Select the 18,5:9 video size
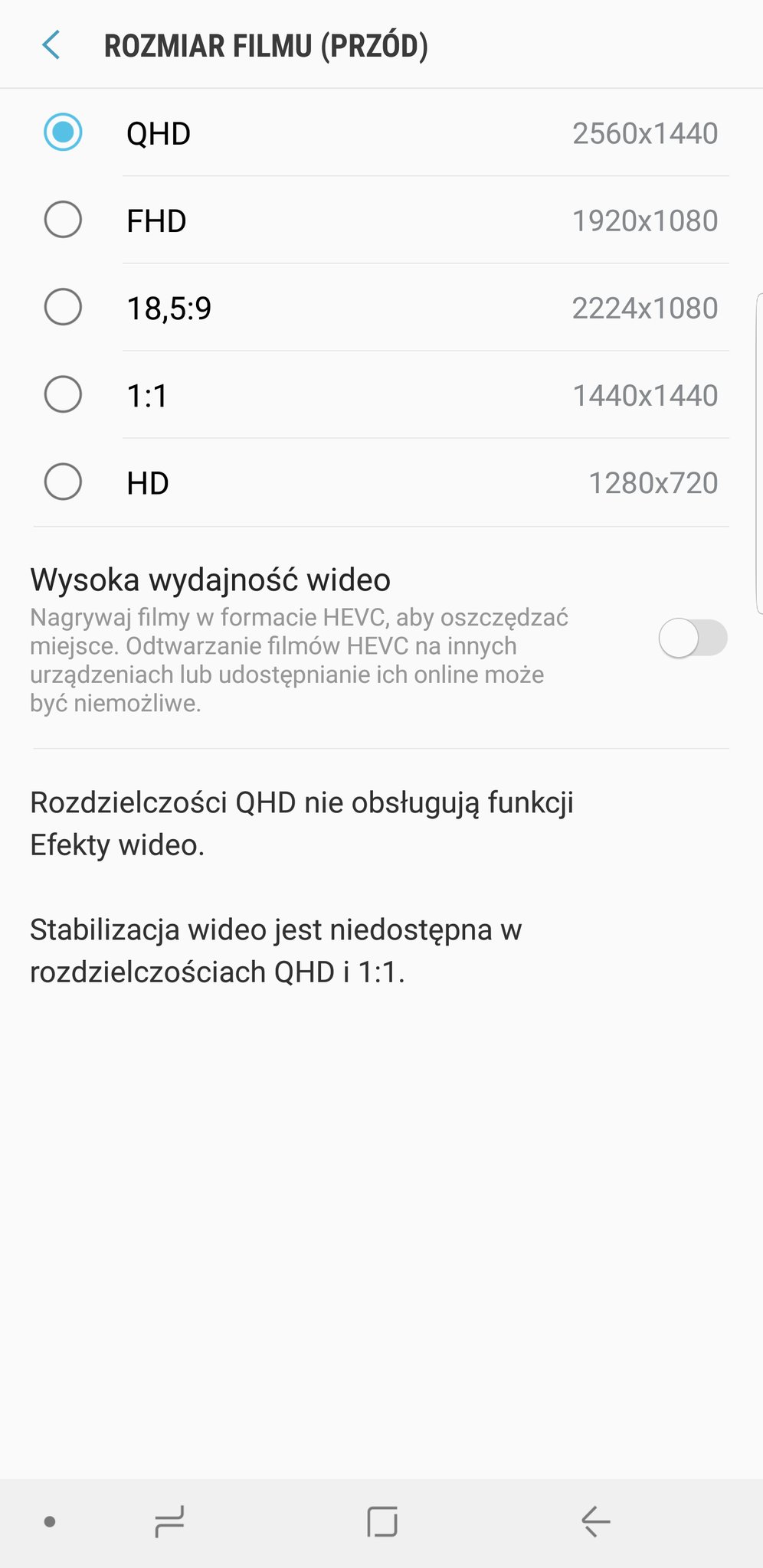This screenshot has height=1568, width=763. click(381, 308)
